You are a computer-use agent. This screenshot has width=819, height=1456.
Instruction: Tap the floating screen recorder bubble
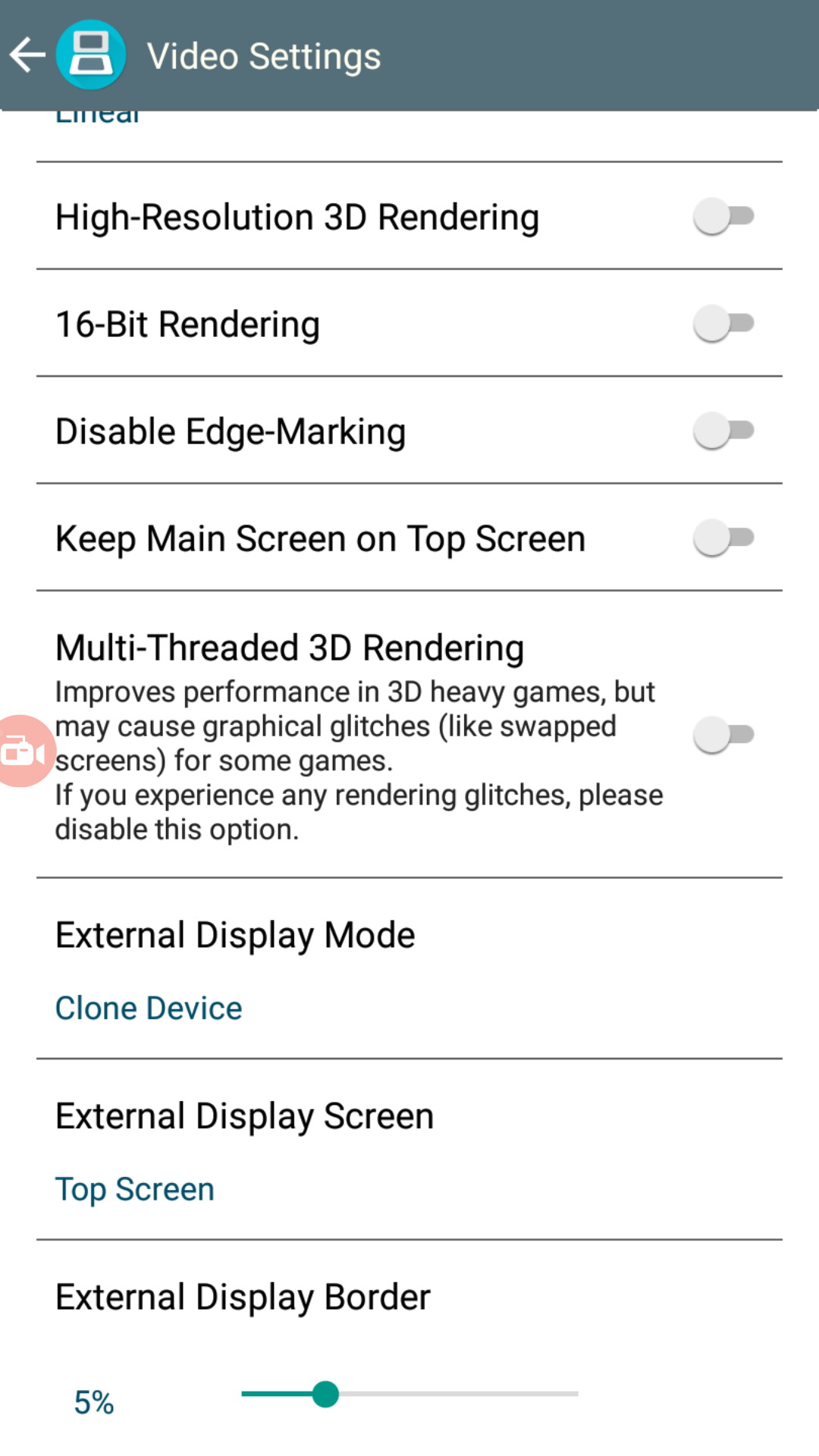point(23,751)
